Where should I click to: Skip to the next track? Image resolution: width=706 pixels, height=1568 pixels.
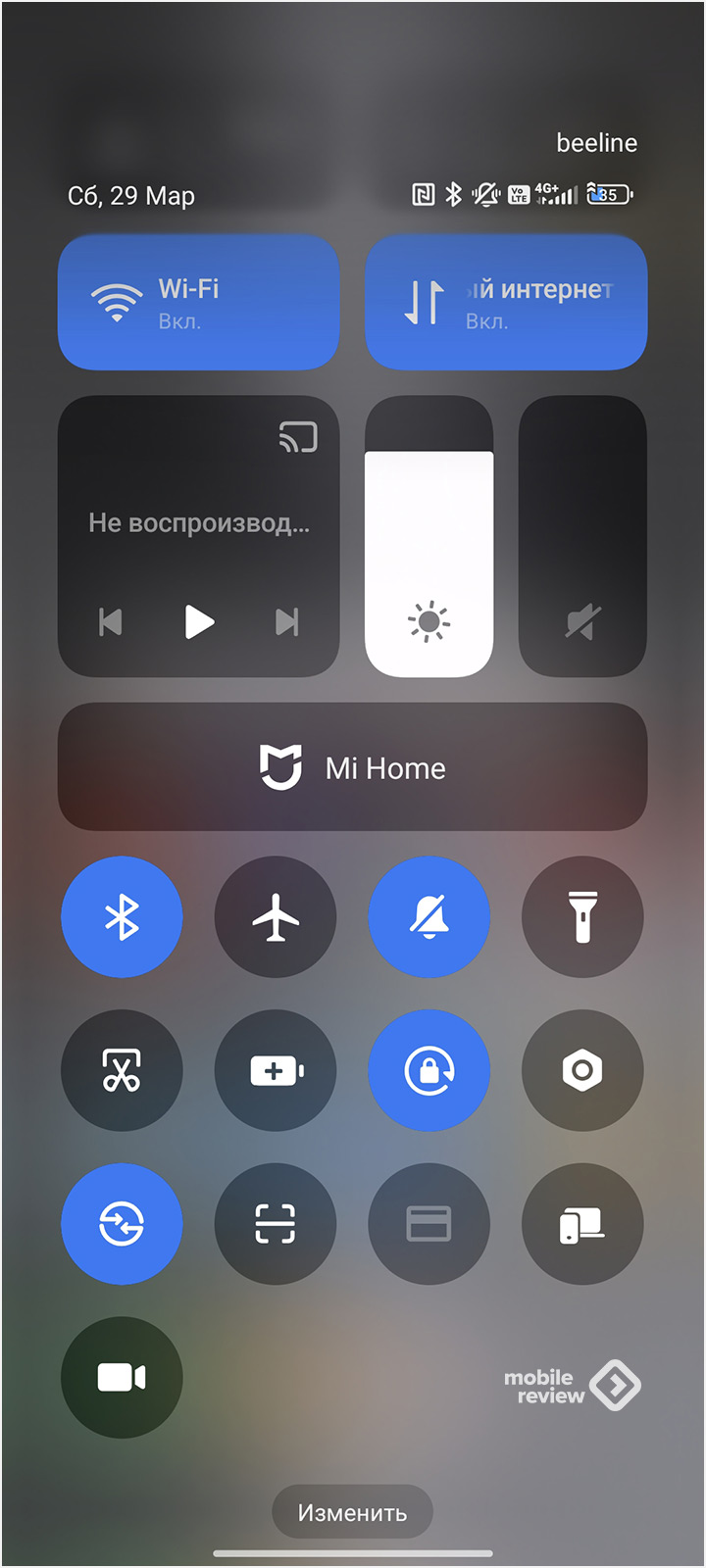pos(287,621)
